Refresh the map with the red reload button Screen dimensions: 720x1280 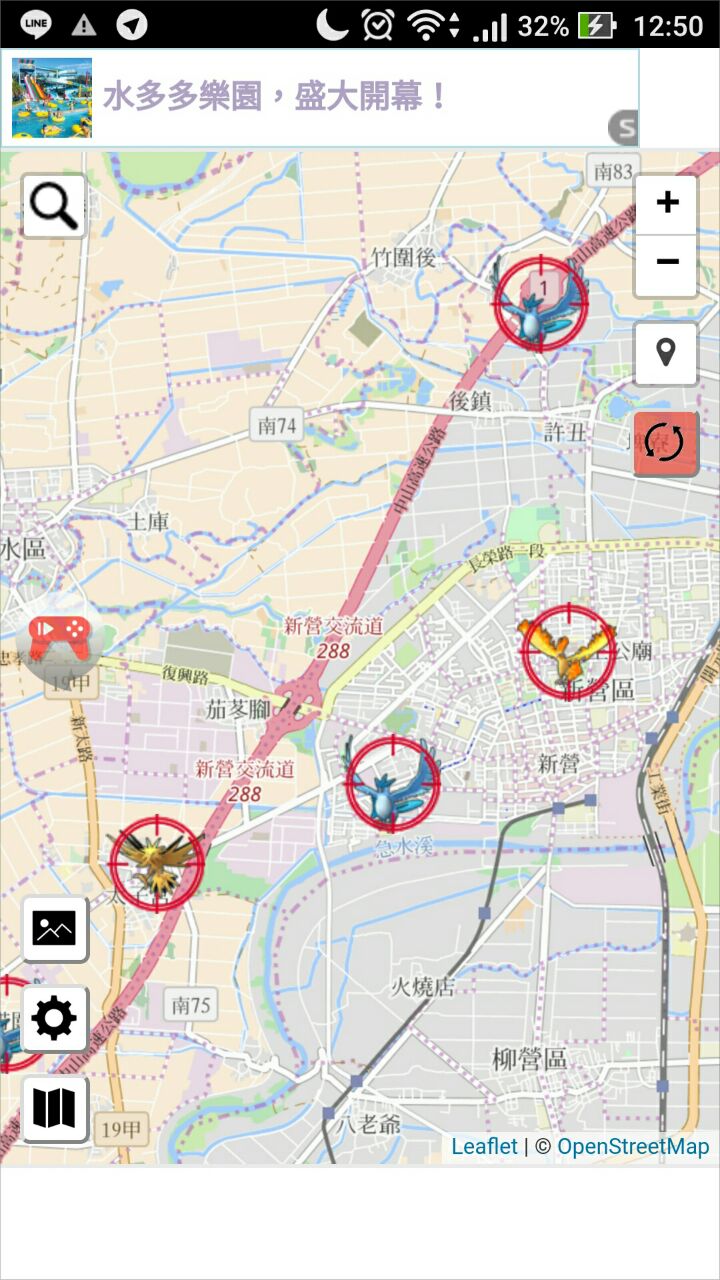point(665,442)
